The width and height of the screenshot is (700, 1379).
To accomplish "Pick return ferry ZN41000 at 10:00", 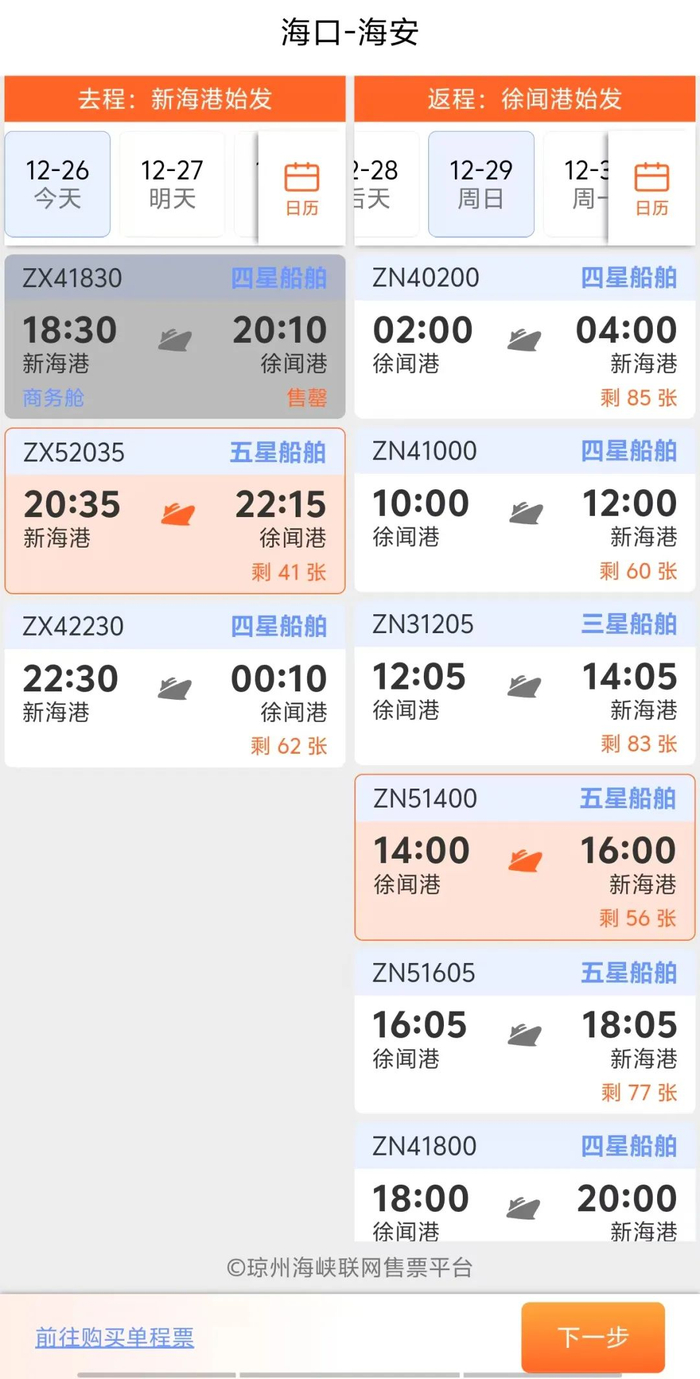I will pyautogui.click(x=524, y=510).
